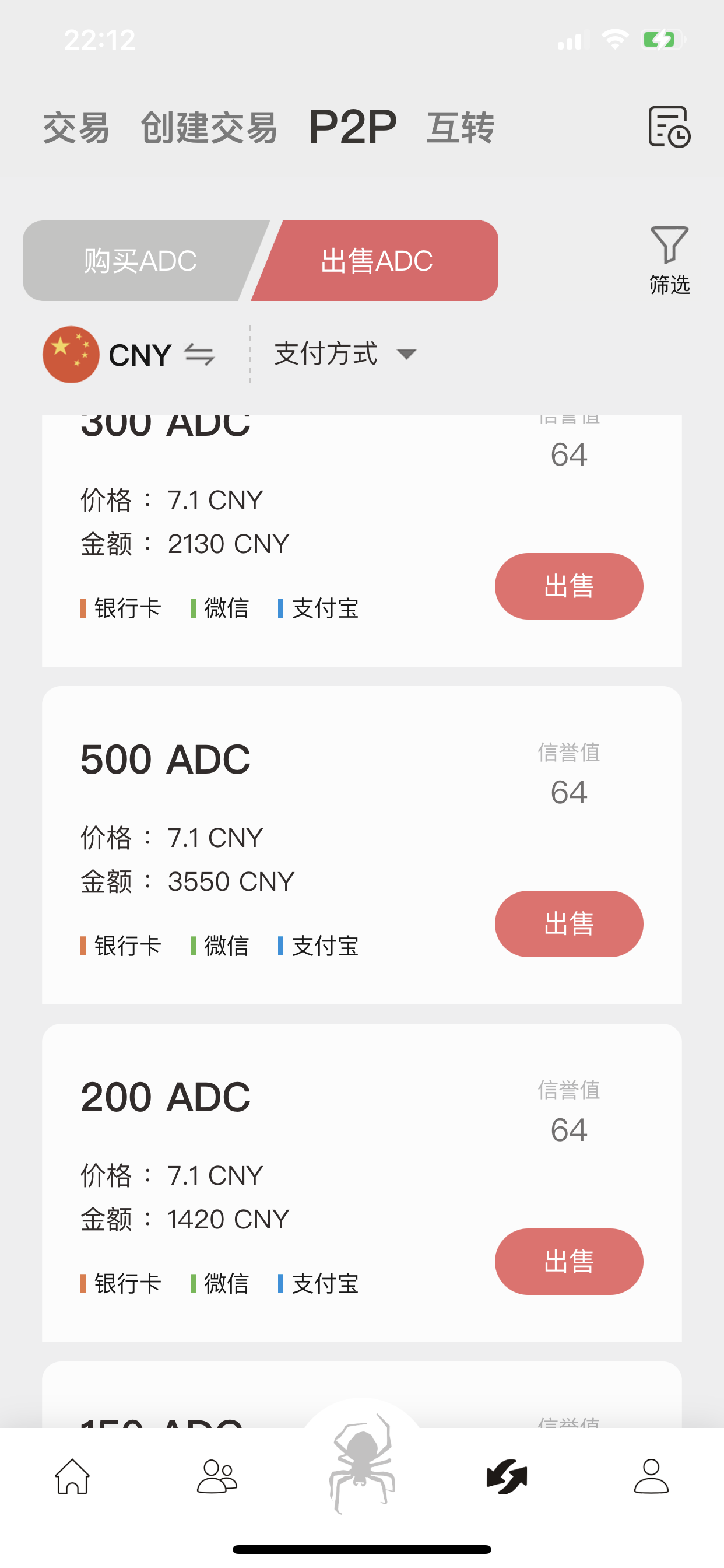This screenshot has height=1568, width=724.
Task: Open the community people tab
Action: [217, 1476]
